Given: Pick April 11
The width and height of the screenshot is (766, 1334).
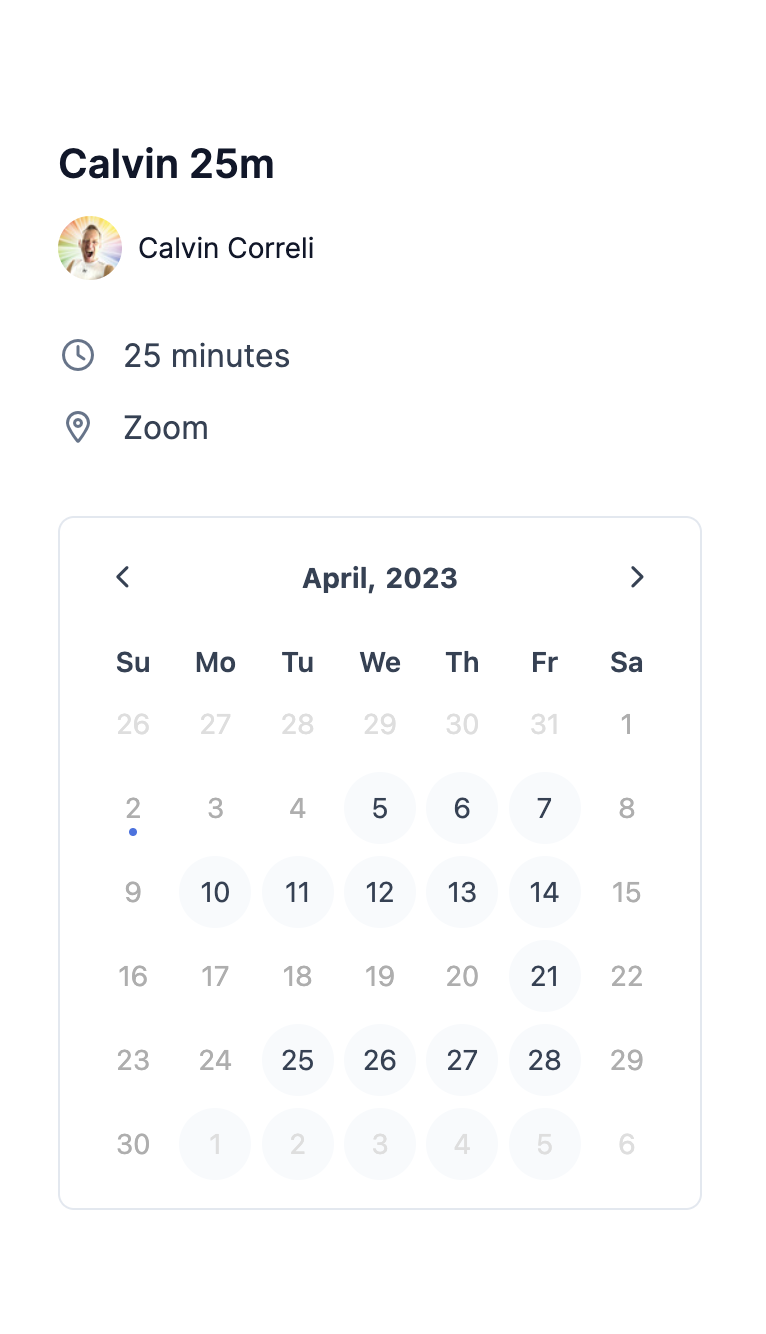Looking at the screenshot, I should (x=298, y=892).
